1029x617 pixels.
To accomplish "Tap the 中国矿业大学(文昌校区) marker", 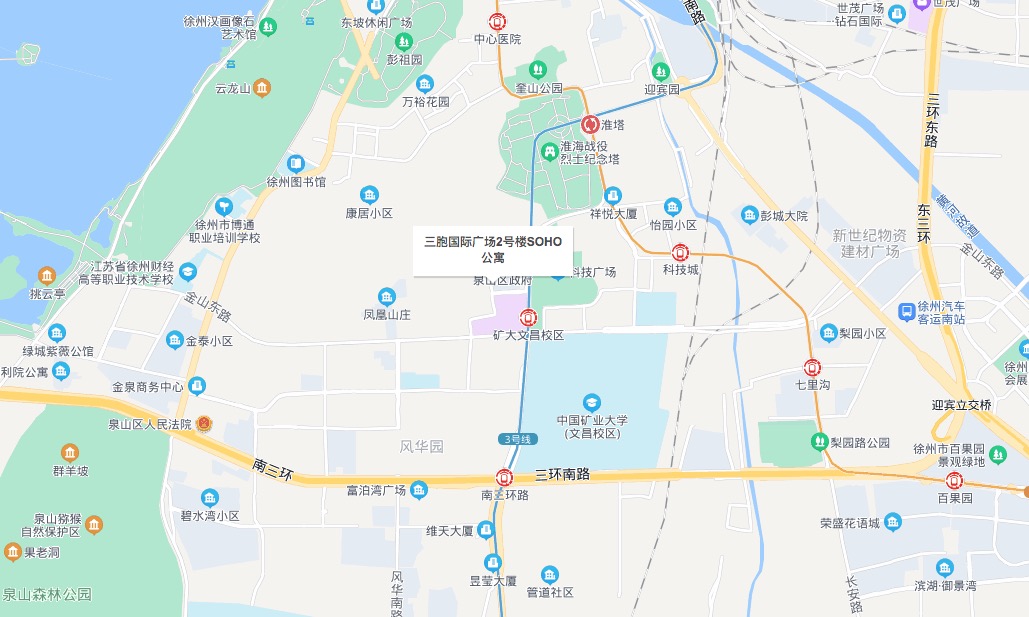I will pos(595,402).
